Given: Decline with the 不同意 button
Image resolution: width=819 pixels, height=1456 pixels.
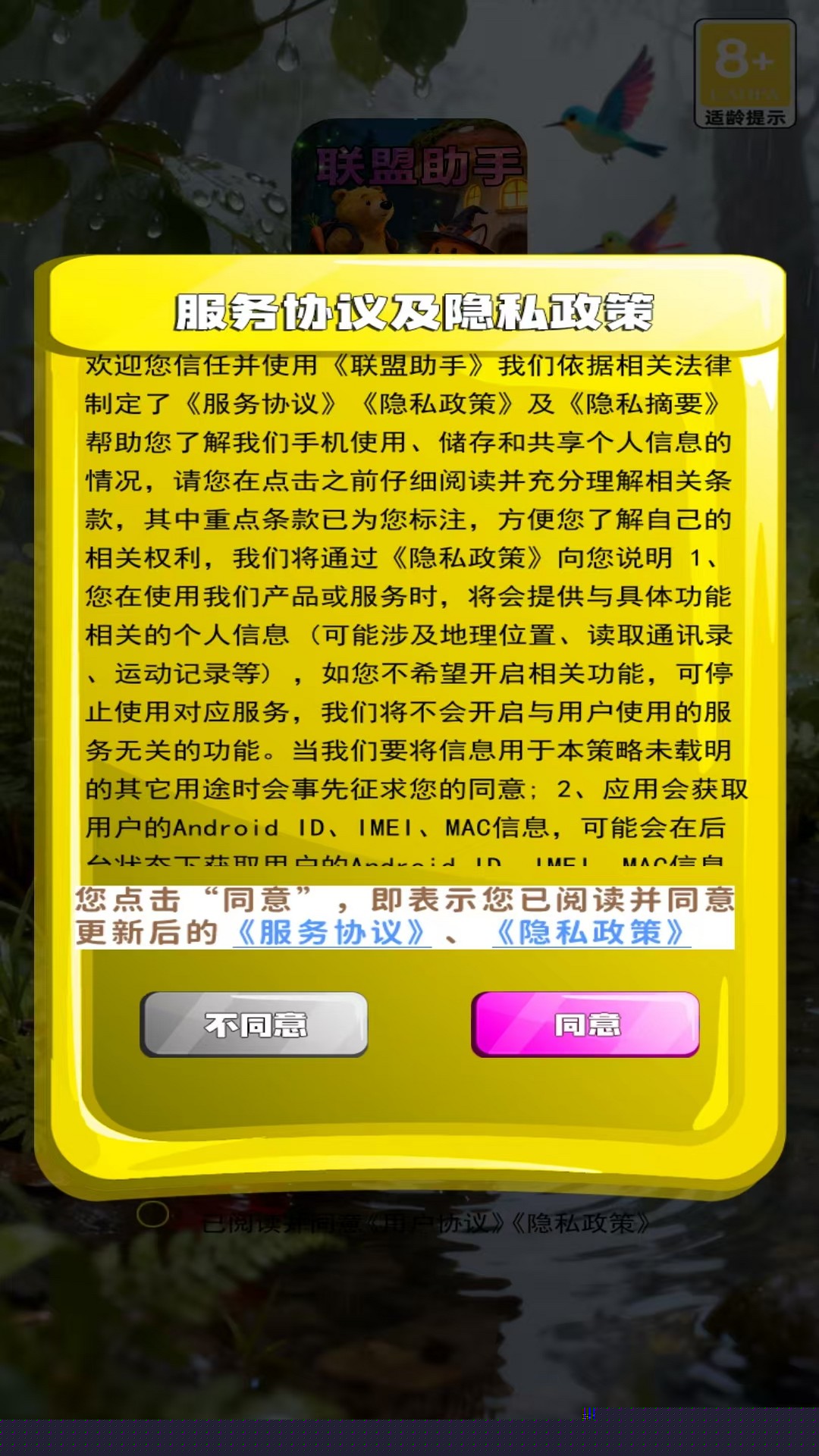Looking at the screenshot, I should (254, 1025).
